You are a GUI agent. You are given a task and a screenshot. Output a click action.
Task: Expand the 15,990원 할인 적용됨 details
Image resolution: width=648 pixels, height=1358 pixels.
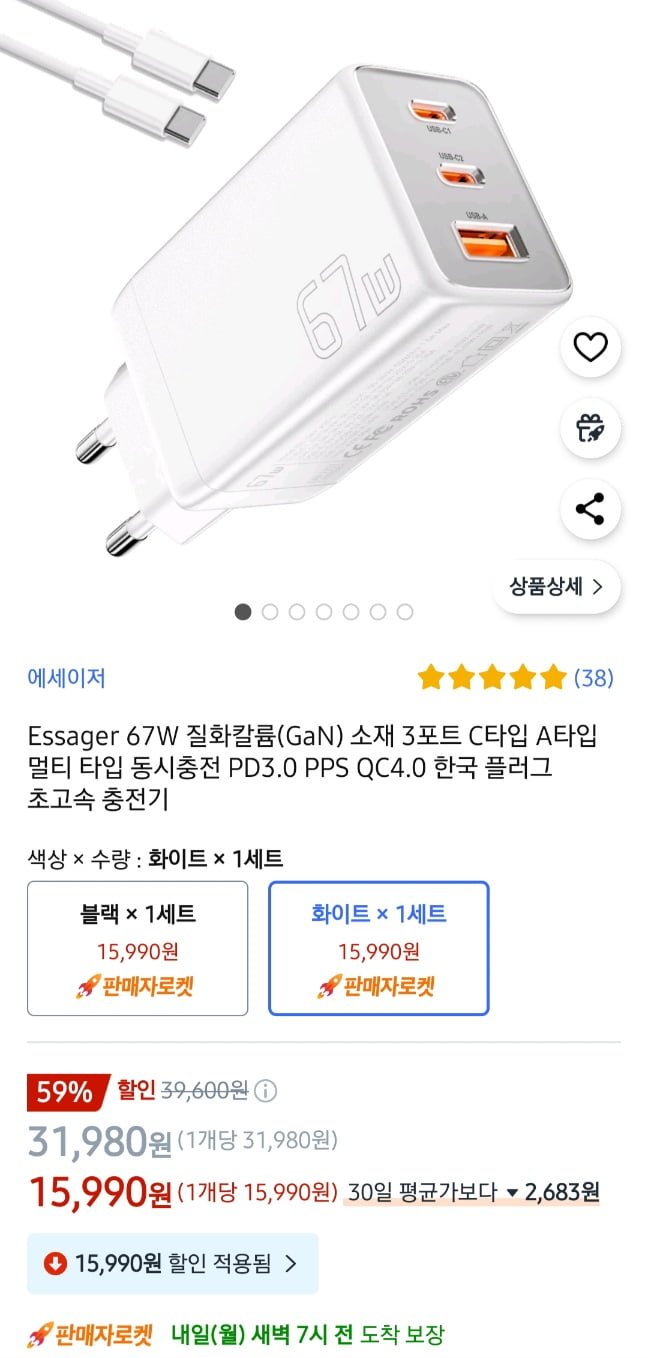172,1263
